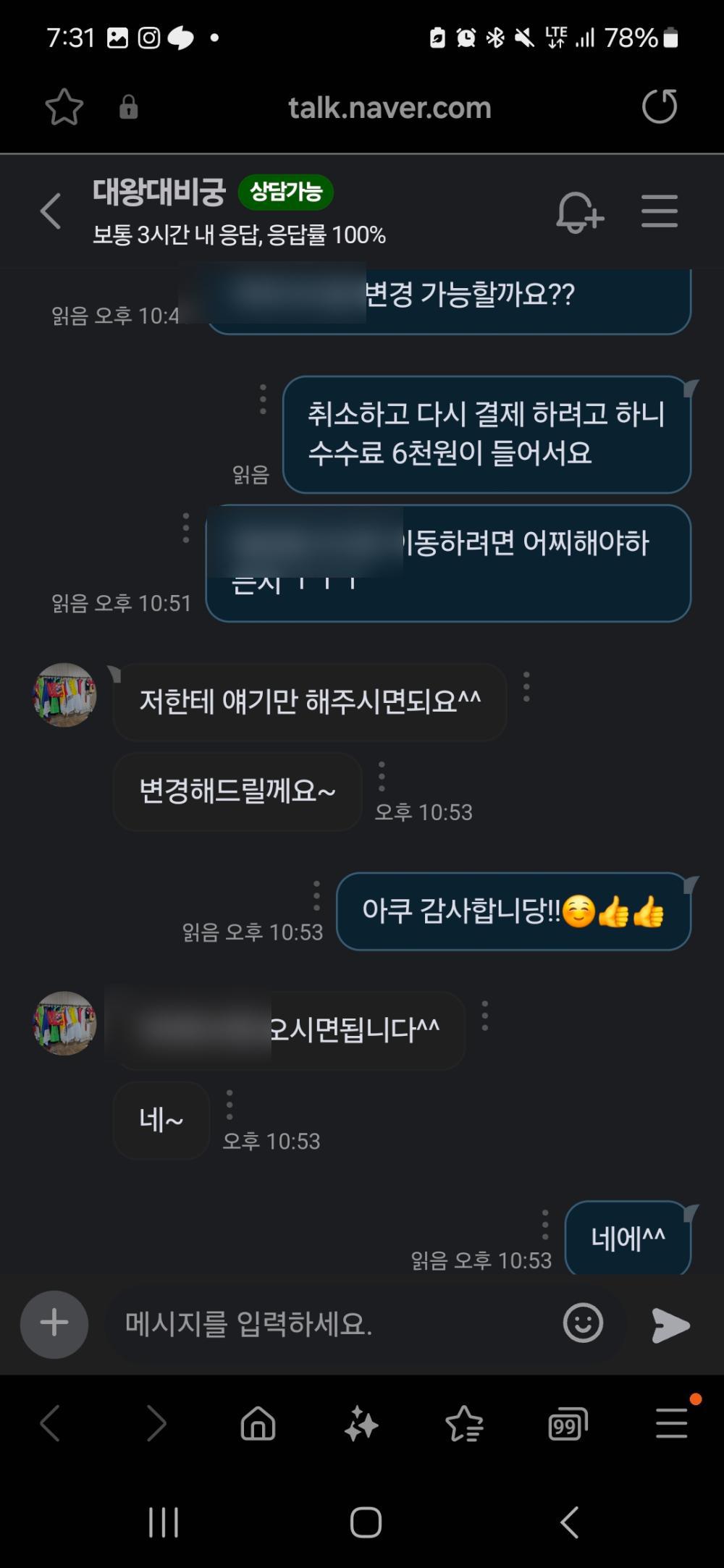Open the plus attachment button

click(x=54, y=1324)
